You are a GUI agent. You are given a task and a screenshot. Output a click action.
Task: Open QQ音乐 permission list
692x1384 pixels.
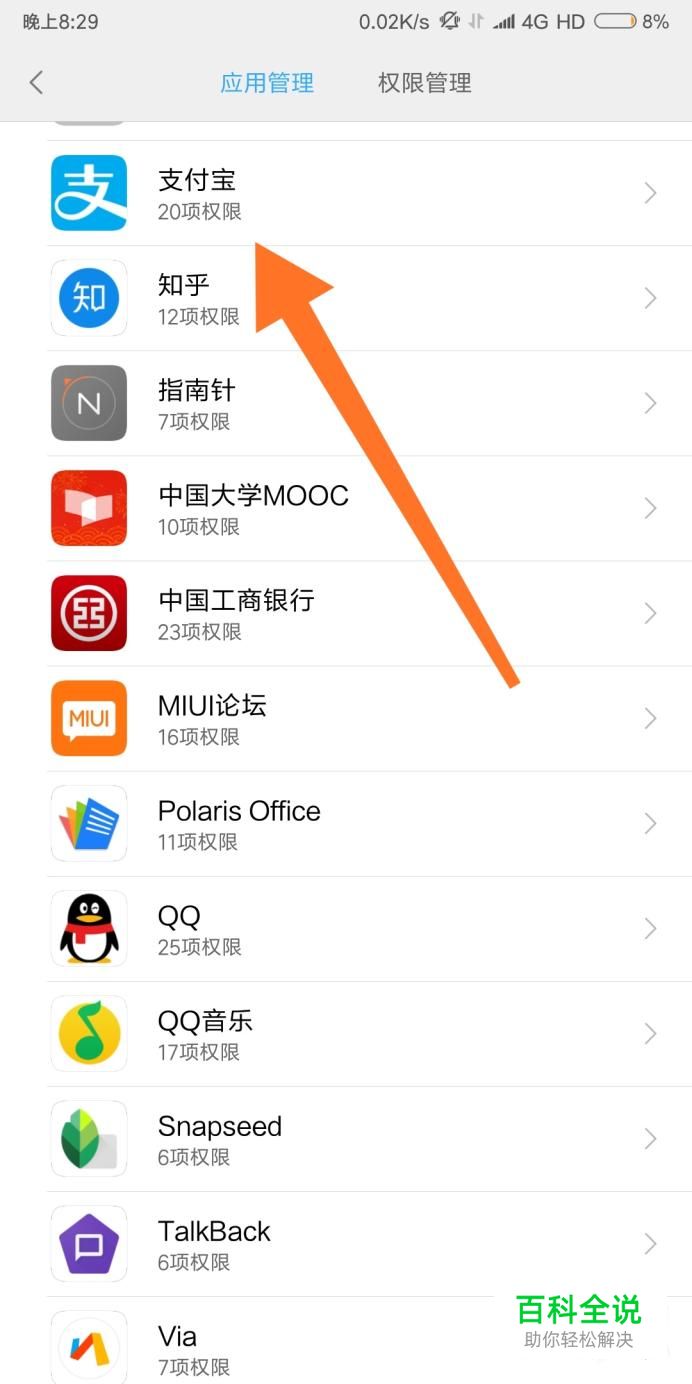346,1033
